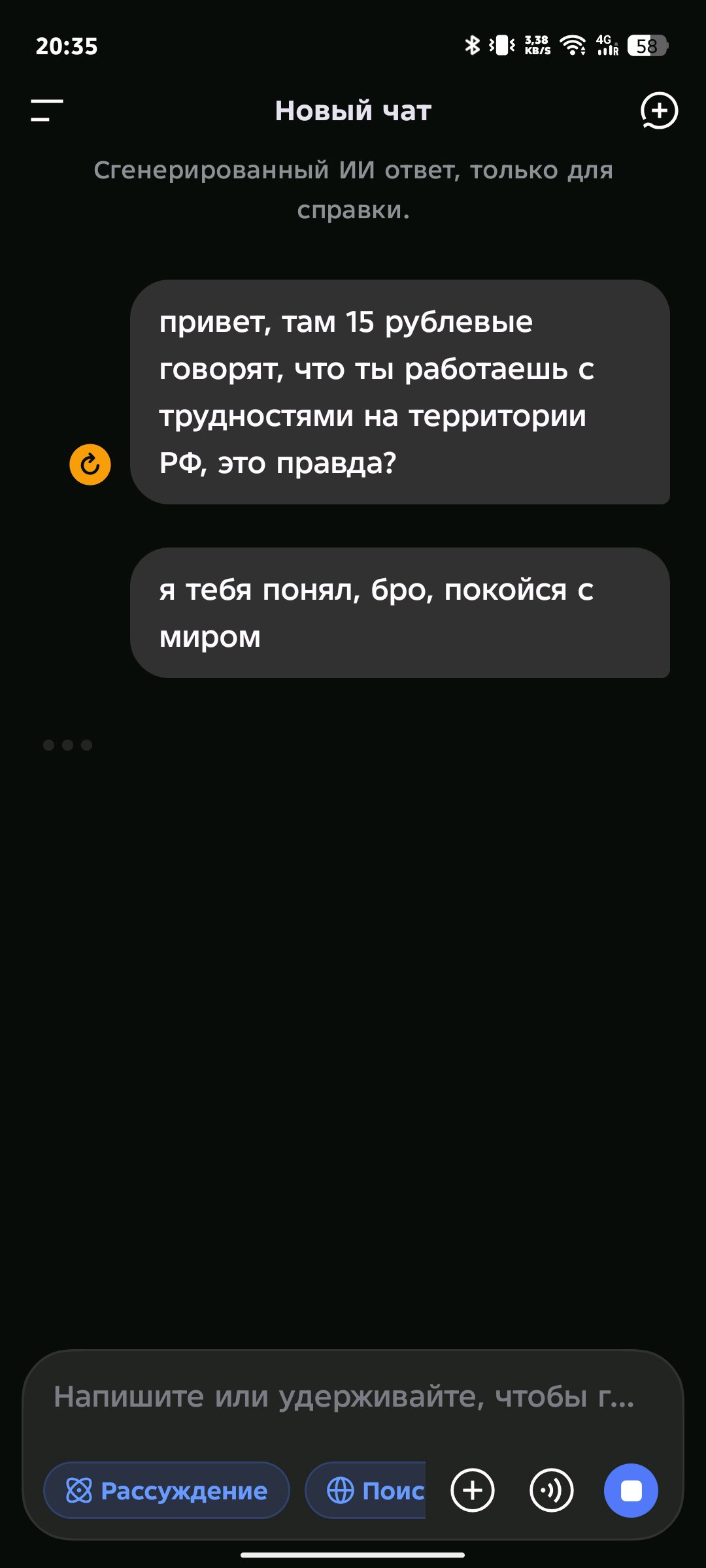
Task: Start a new chat
Action: [x=659, y=110]
